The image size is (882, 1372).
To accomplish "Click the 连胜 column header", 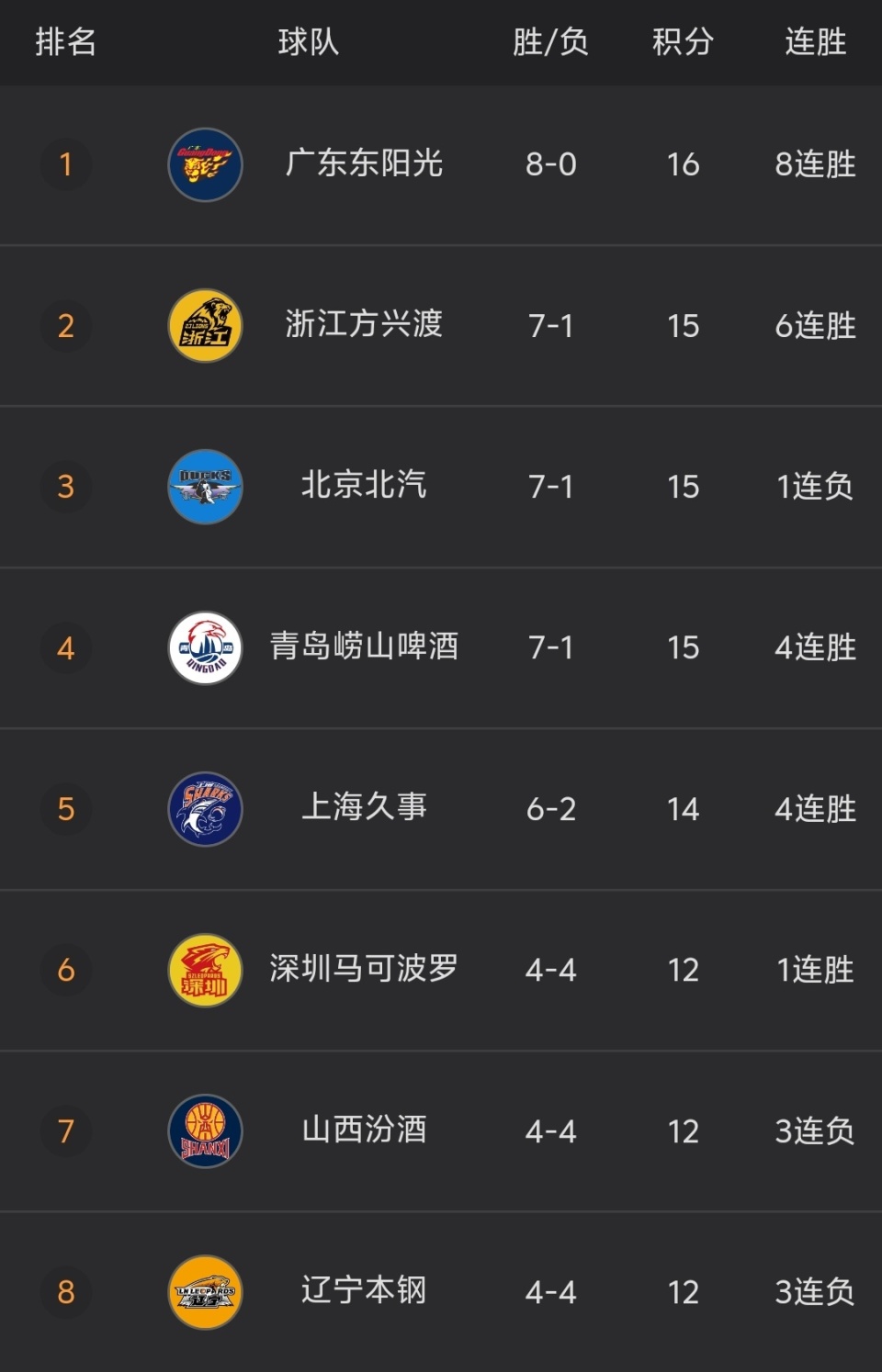I will [812, 42].
